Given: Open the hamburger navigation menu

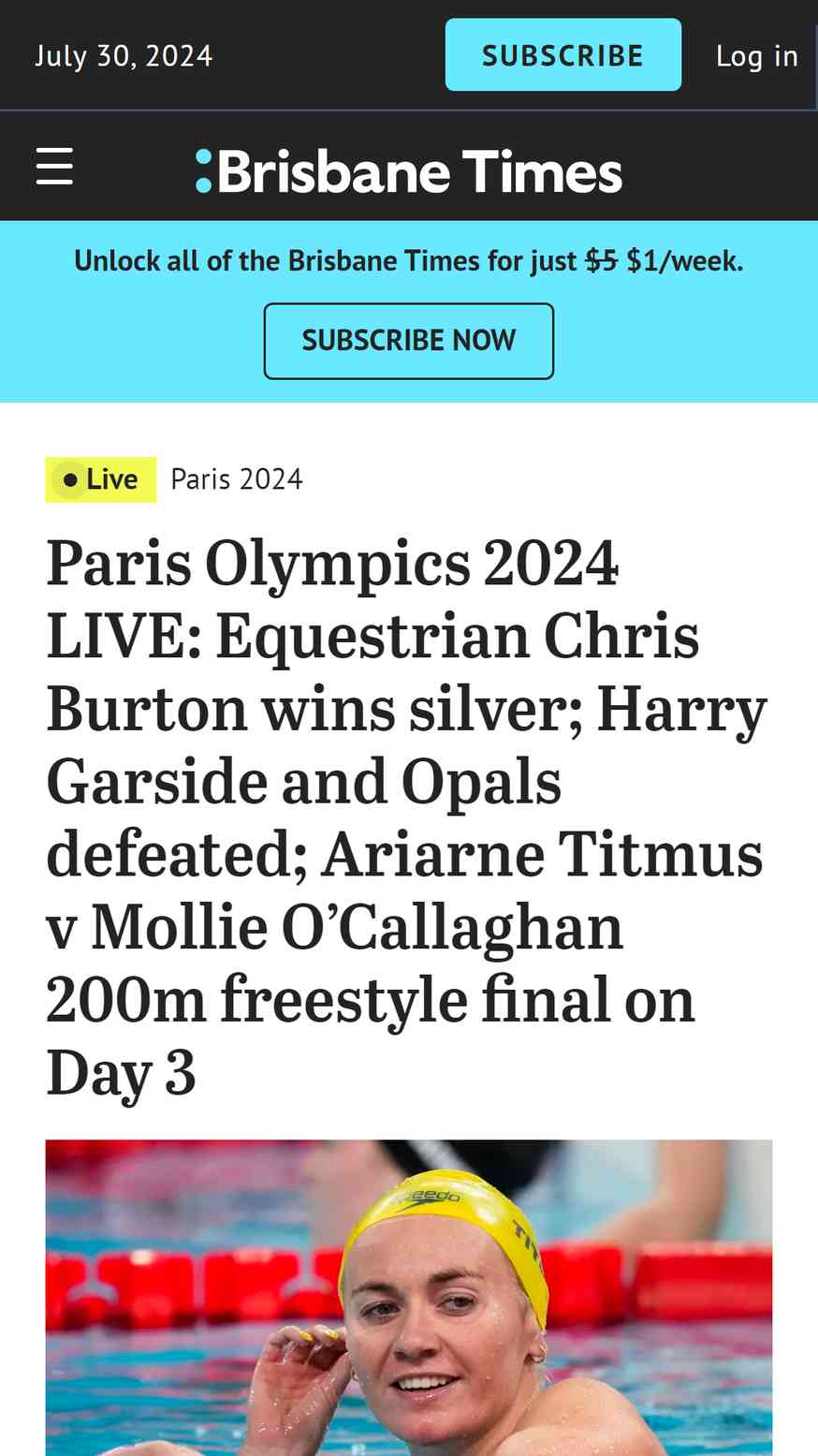Looking at the screenshot, I should 54,167.
